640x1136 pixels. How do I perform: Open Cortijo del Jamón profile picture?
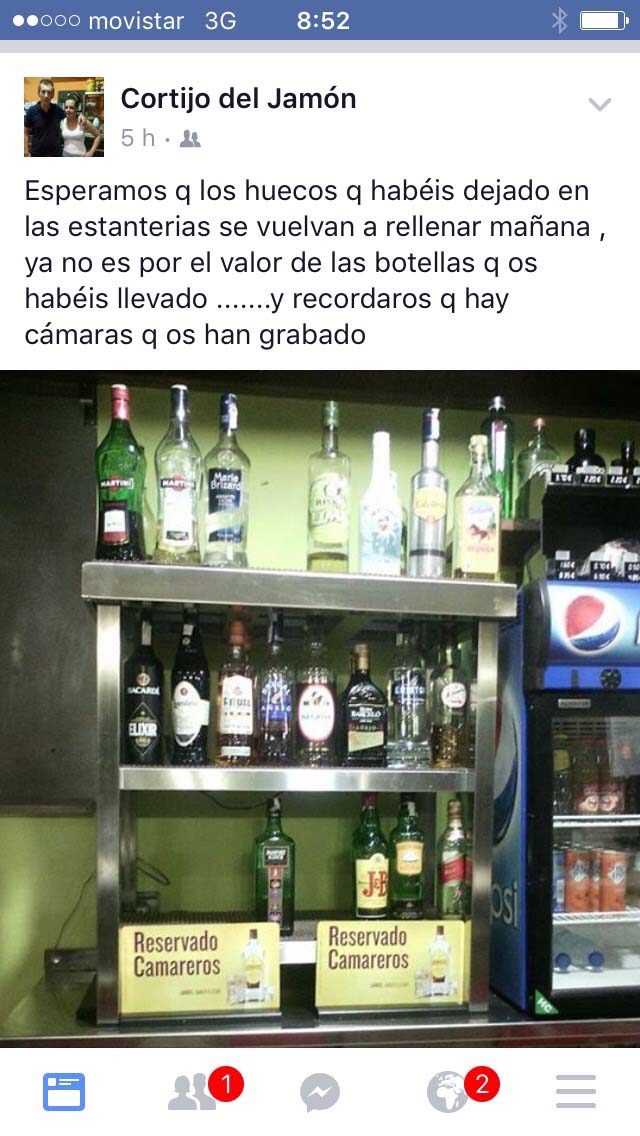[64, 116]
